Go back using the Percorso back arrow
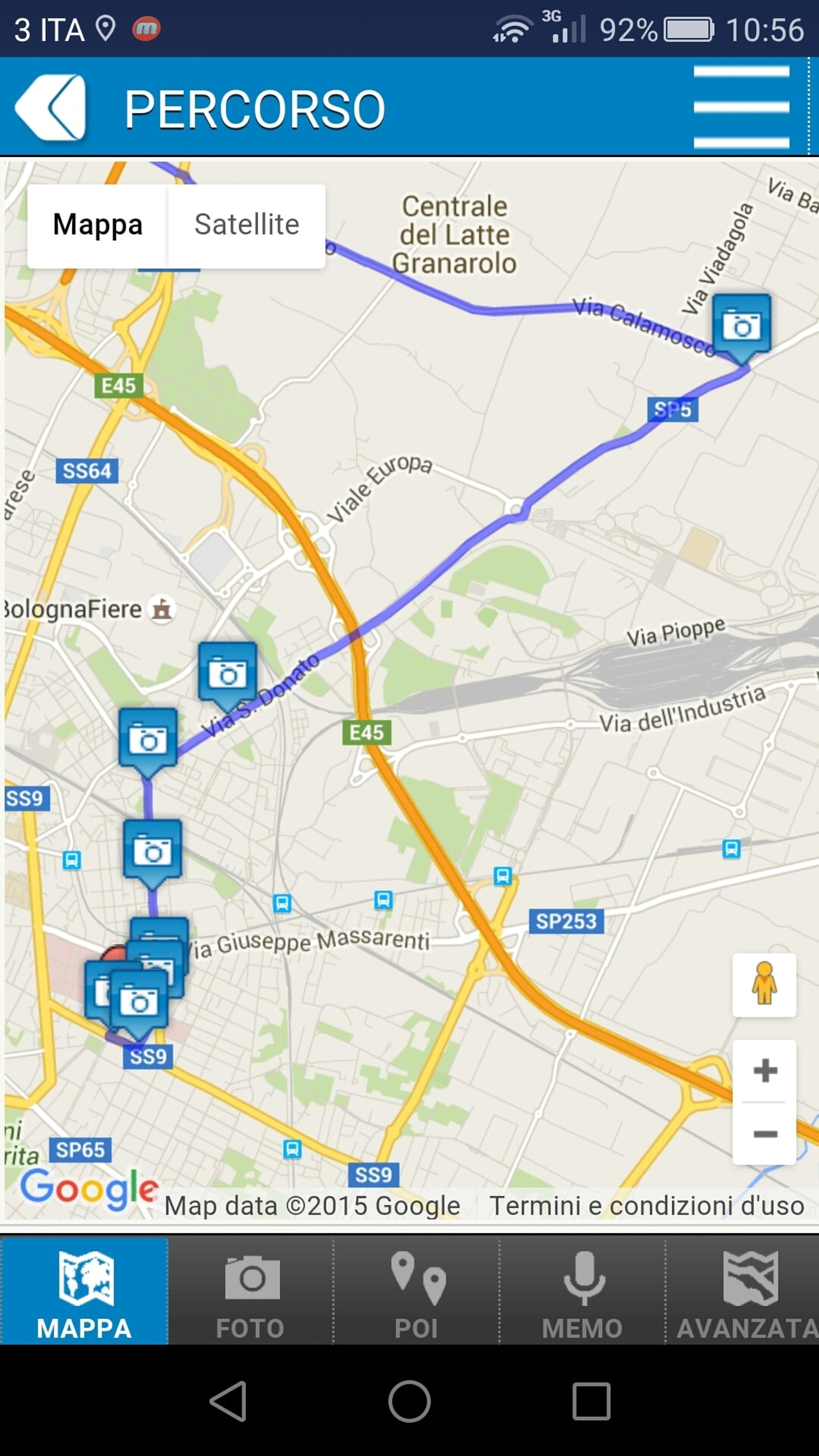This screenshot has height=1456, width=819. 51,107
